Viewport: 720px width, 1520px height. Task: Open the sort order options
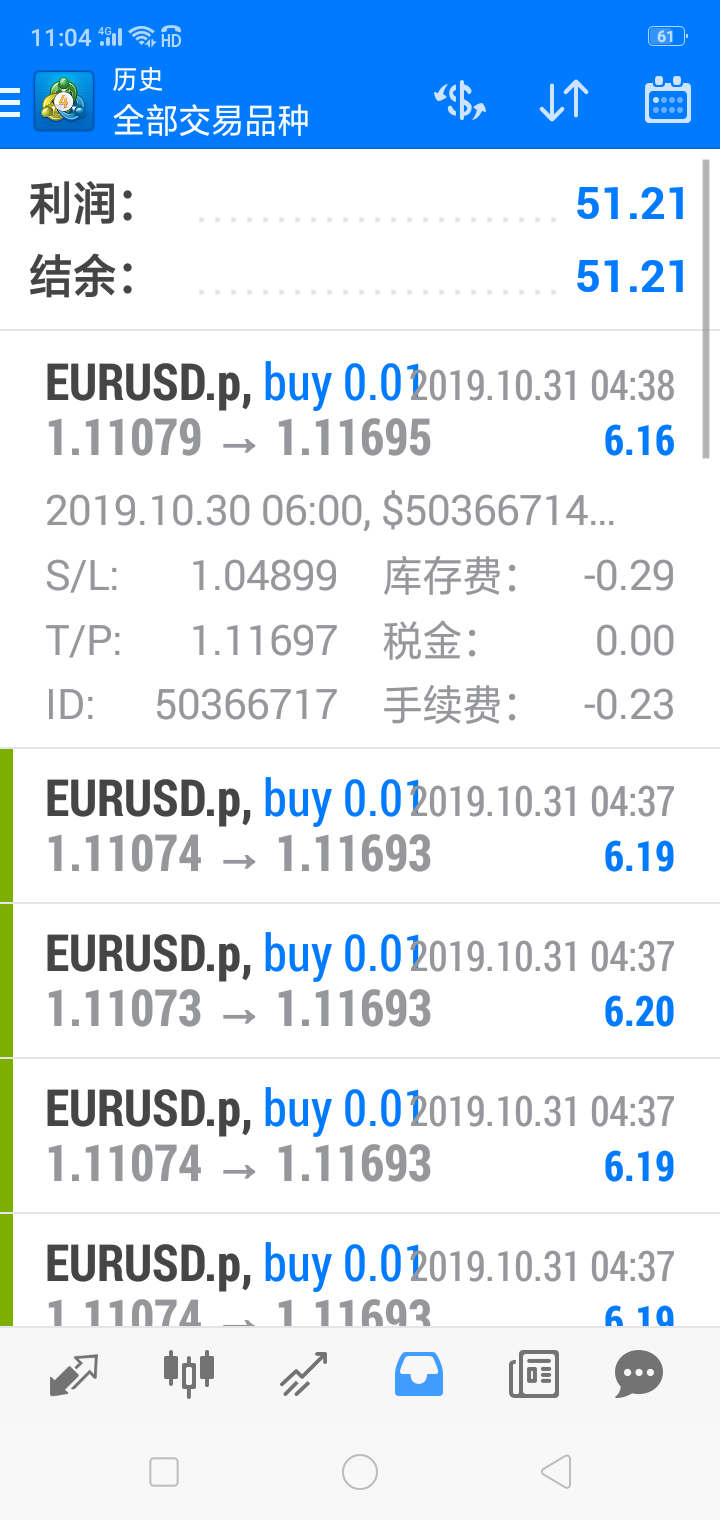pos(564,101)
